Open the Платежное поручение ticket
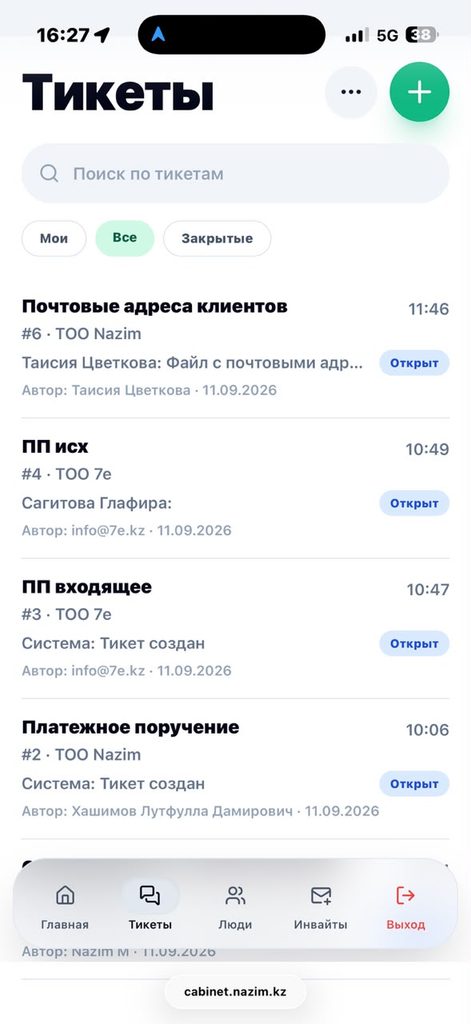The height and width of the screenshot is (1024, 471). (x=235, y=769)
